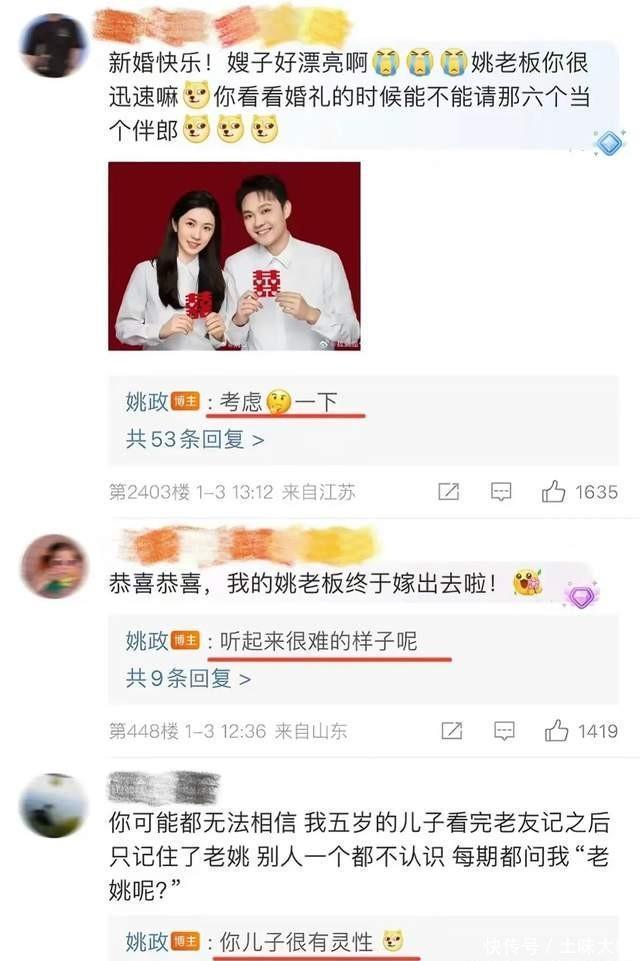Open the avatar of the 恭喜恭喜 commenter
Screen dimensions: 640x961
(54, 567)
